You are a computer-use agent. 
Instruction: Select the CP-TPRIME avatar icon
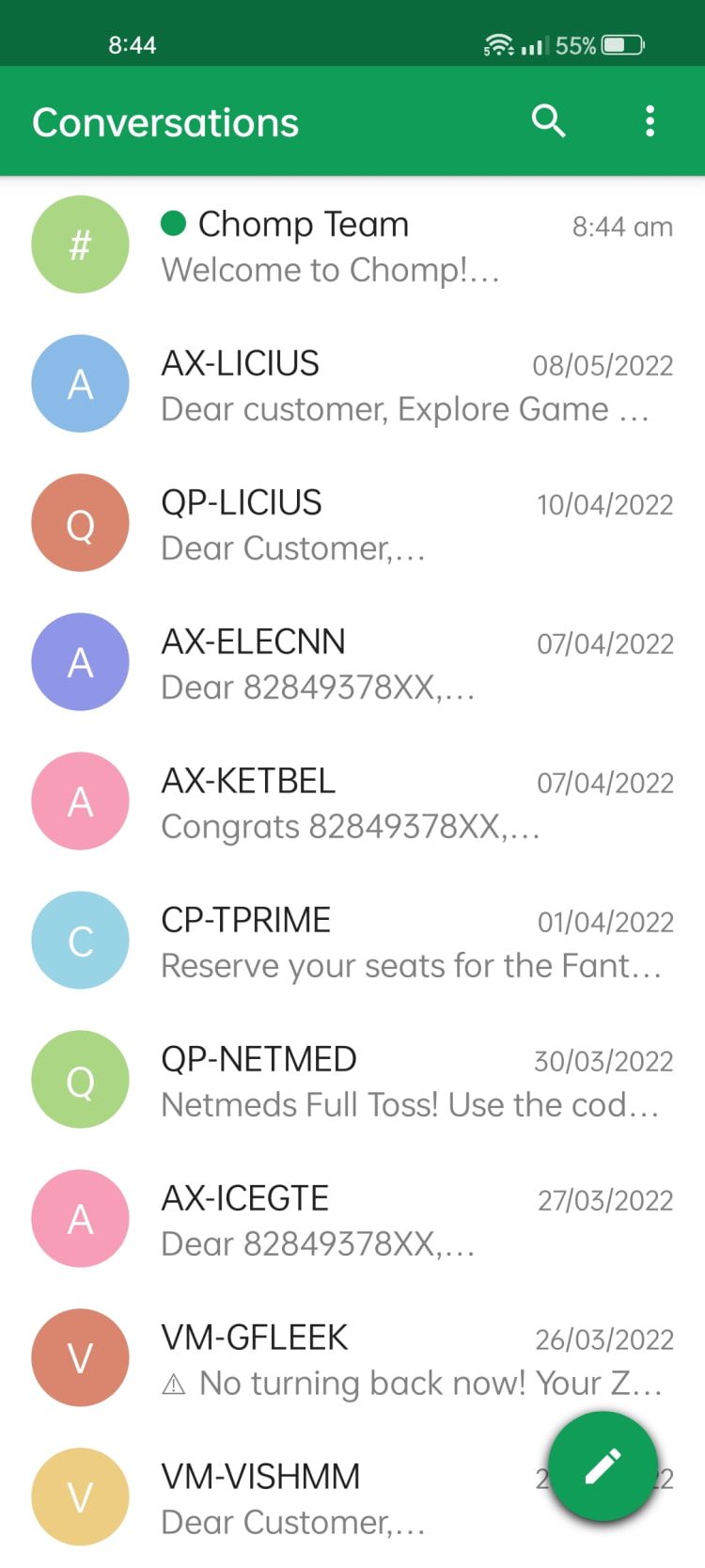coord(80,940)
